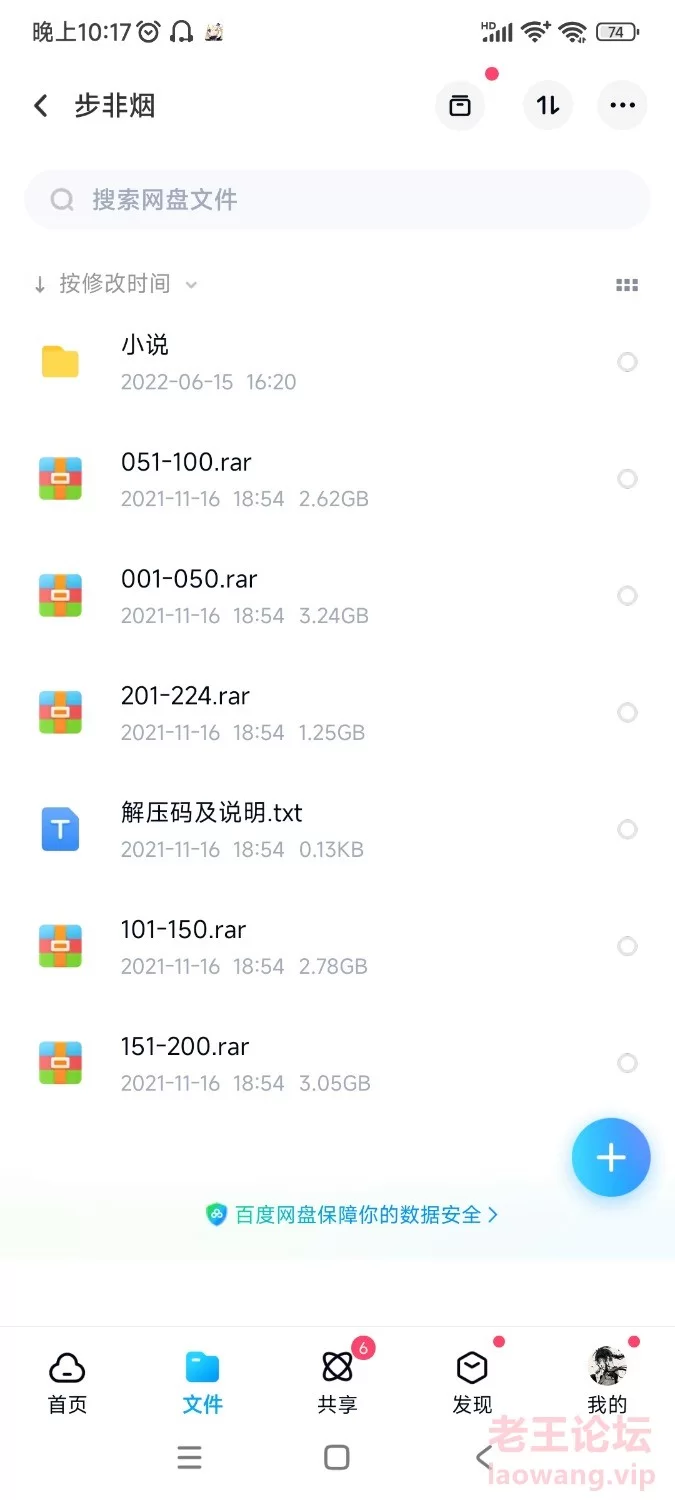Viewport: 675px width, 1500px height.
Task: Go back from the 步非烟 folder
Action: (41, 106)
